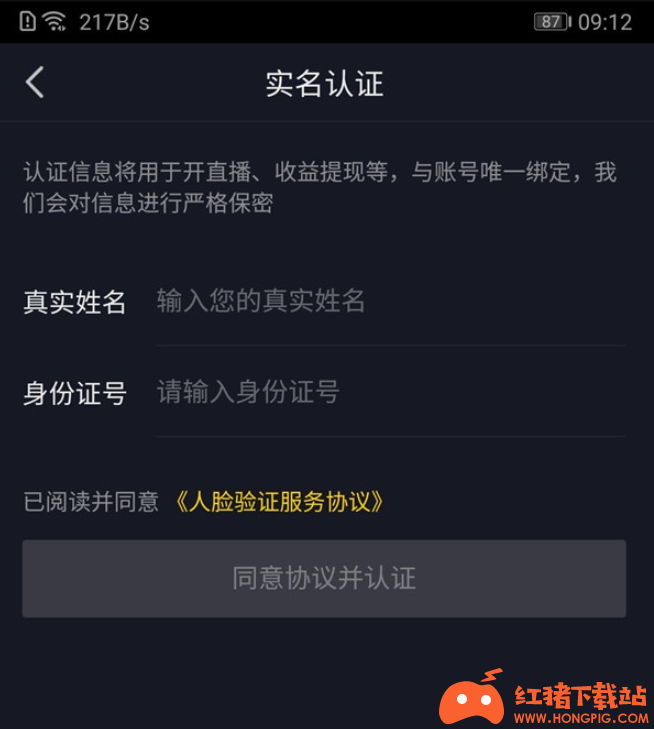This screenshot has height=729, width=654.
Task: Focus the 身份证号 ID number field
Action: pyautogui.click(x=390, y=392)
